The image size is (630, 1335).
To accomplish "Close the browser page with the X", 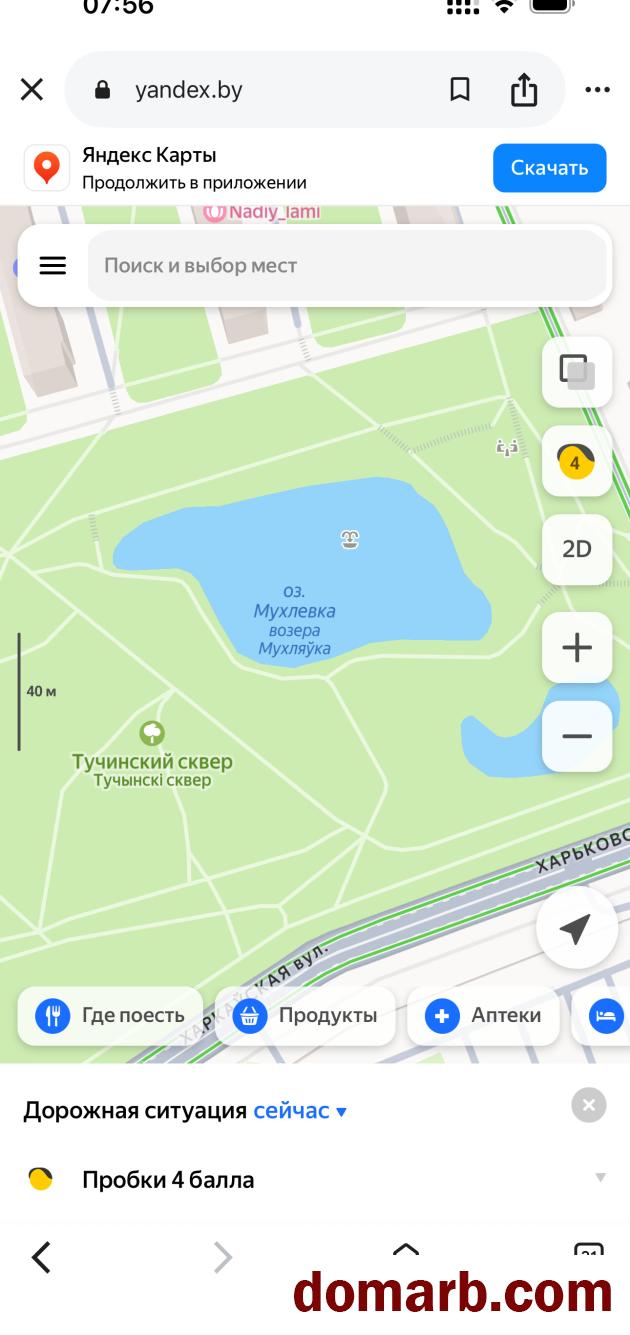I will (32, 90).
